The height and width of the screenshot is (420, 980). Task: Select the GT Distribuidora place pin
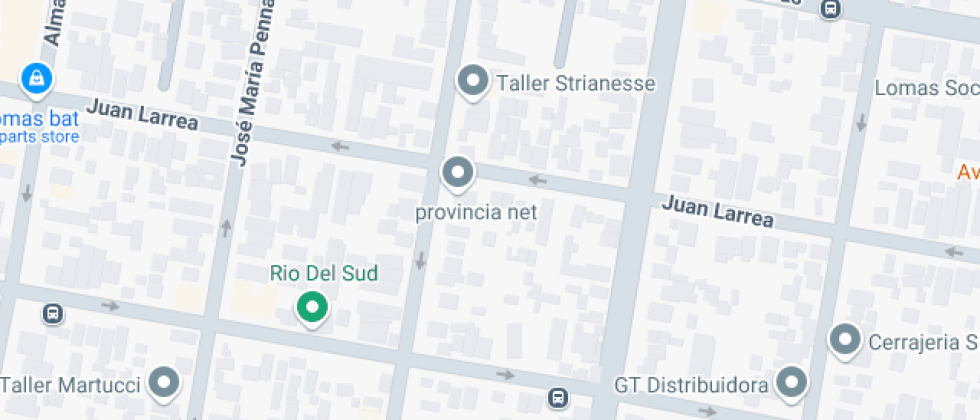793,381
